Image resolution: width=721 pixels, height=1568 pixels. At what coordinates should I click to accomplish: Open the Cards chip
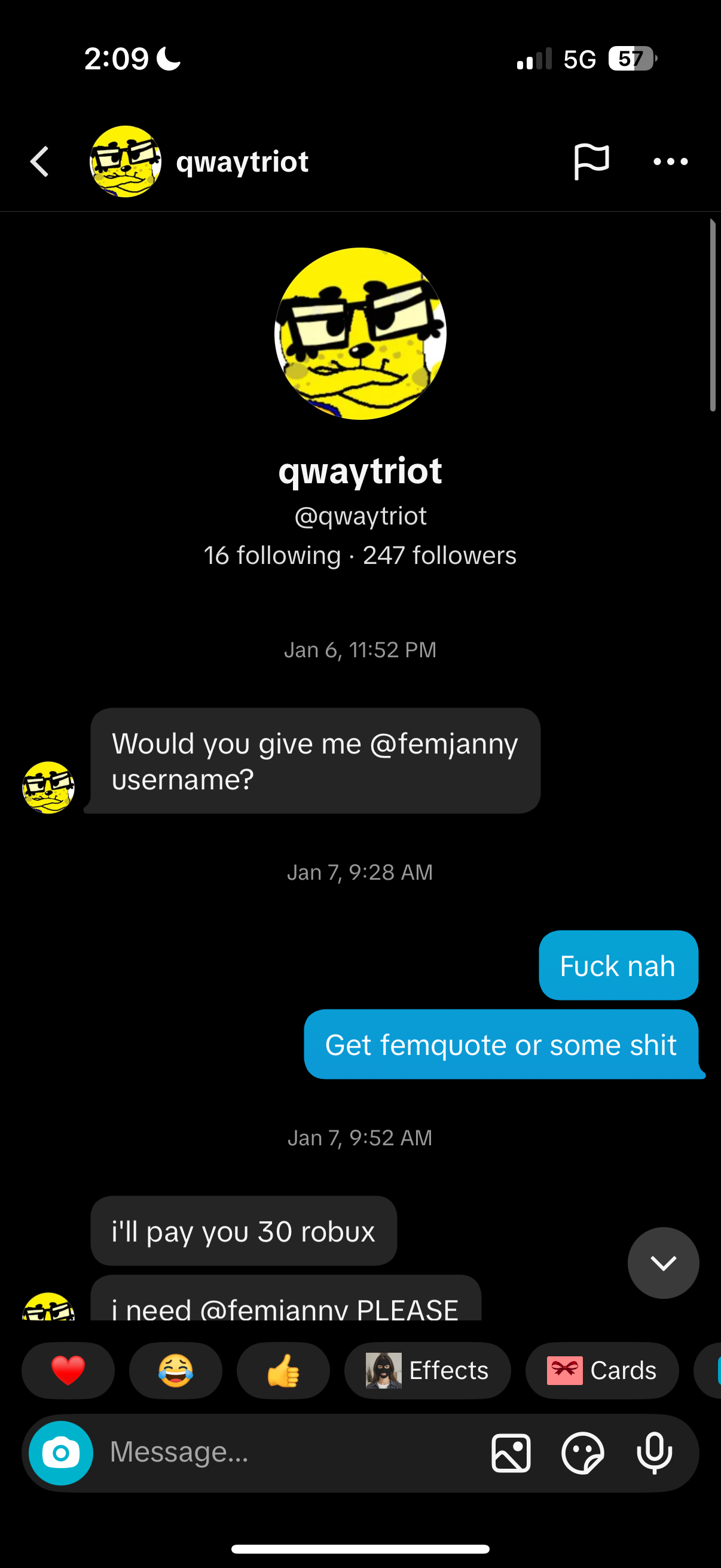(x=602, y=1371)
